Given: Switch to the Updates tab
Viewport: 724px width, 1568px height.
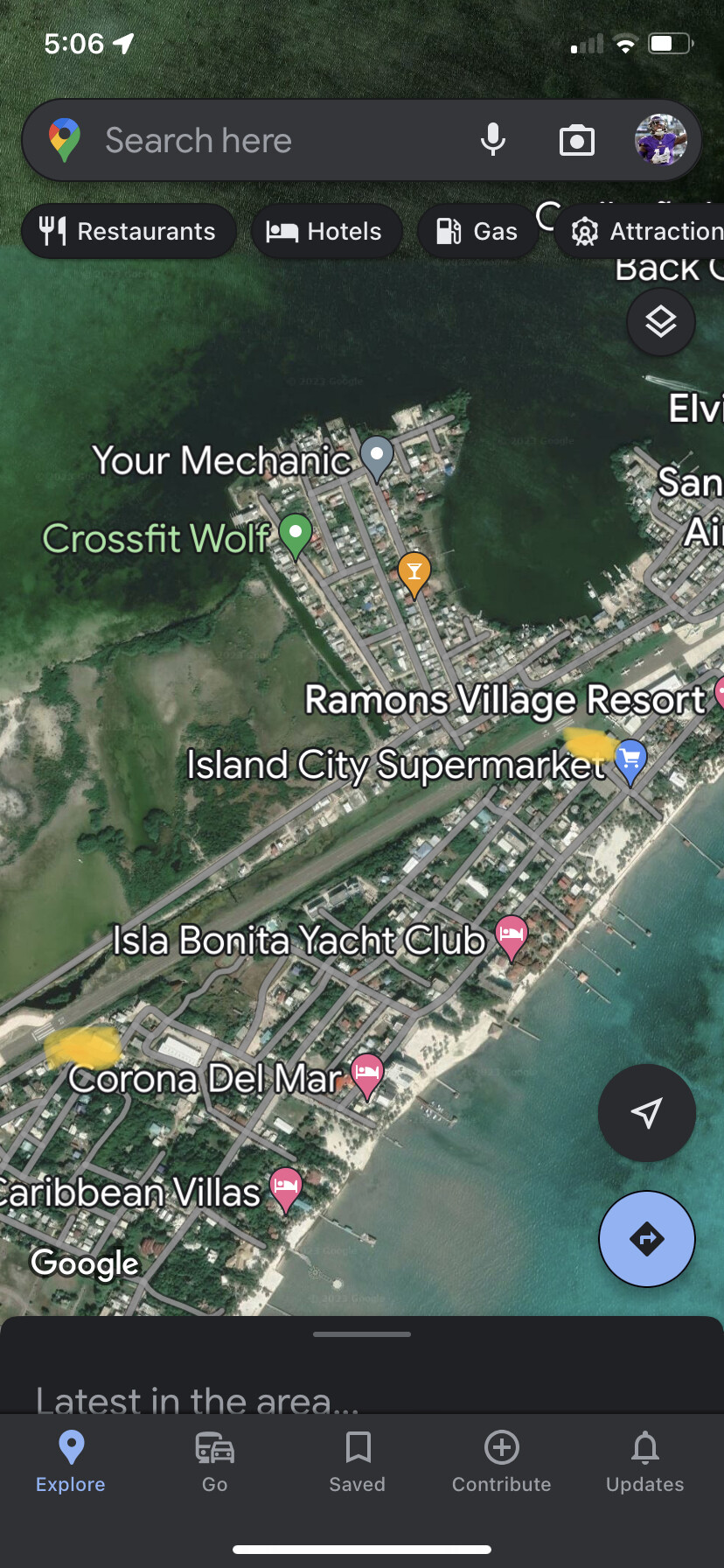Looking at the screenshot, I should click(644, 1463).
